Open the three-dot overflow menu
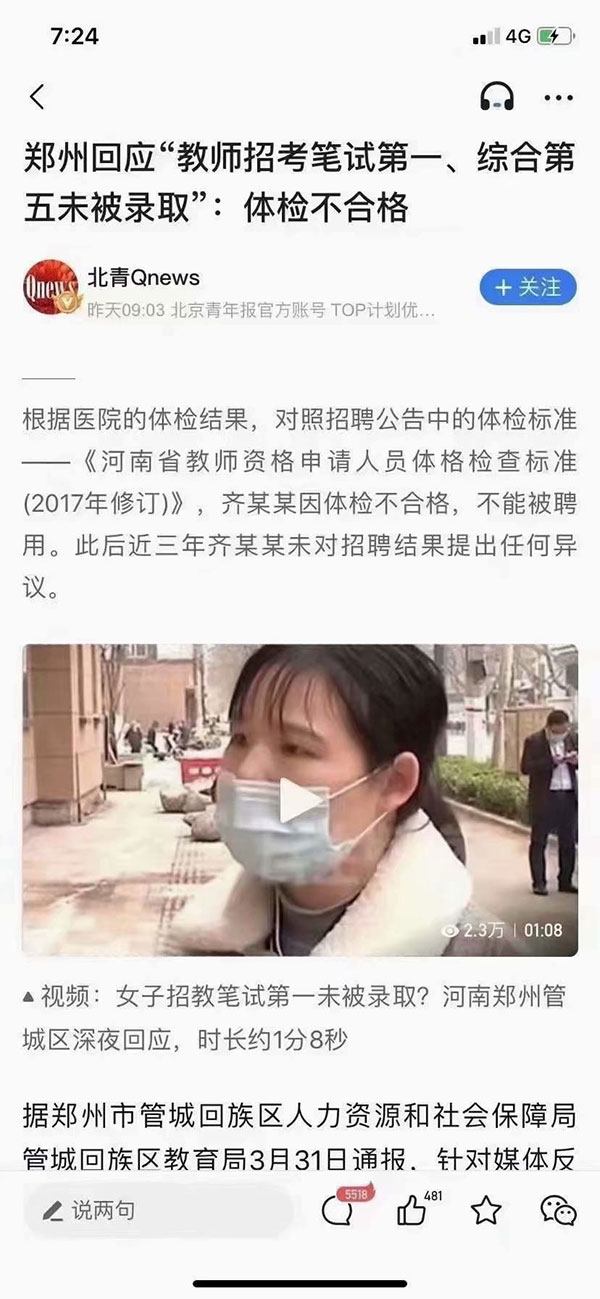 [558, 97]
